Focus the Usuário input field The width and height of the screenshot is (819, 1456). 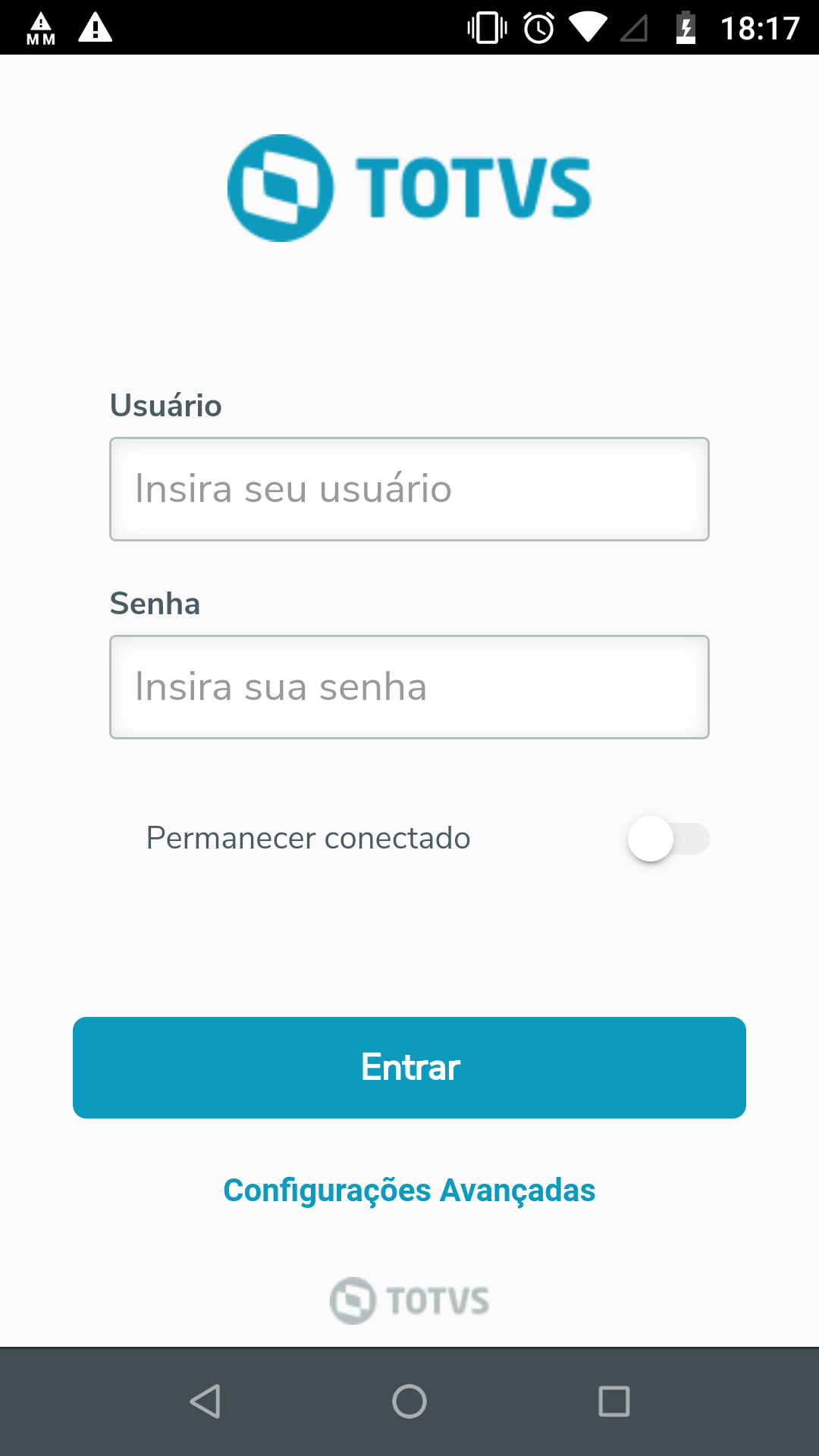[x=409, y=489]
